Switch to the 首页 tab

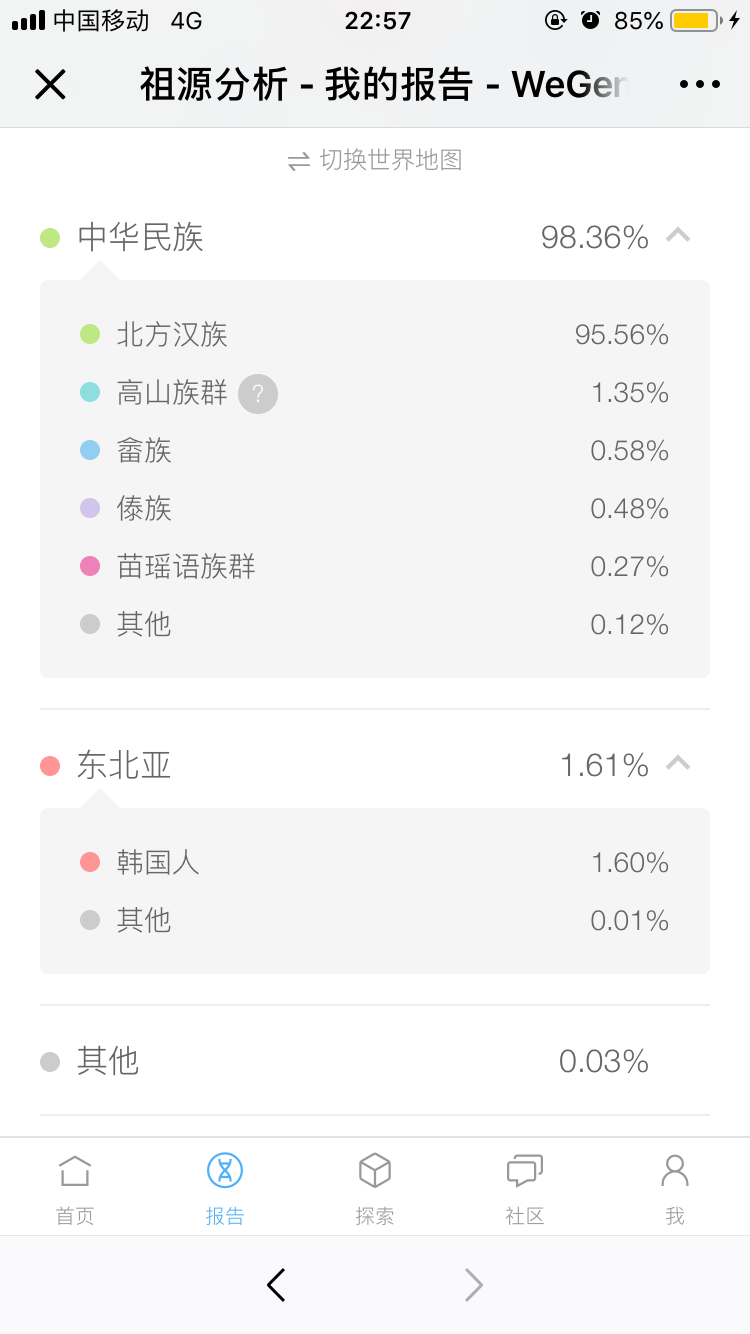pyautogui.click(x=75, y=1189)
